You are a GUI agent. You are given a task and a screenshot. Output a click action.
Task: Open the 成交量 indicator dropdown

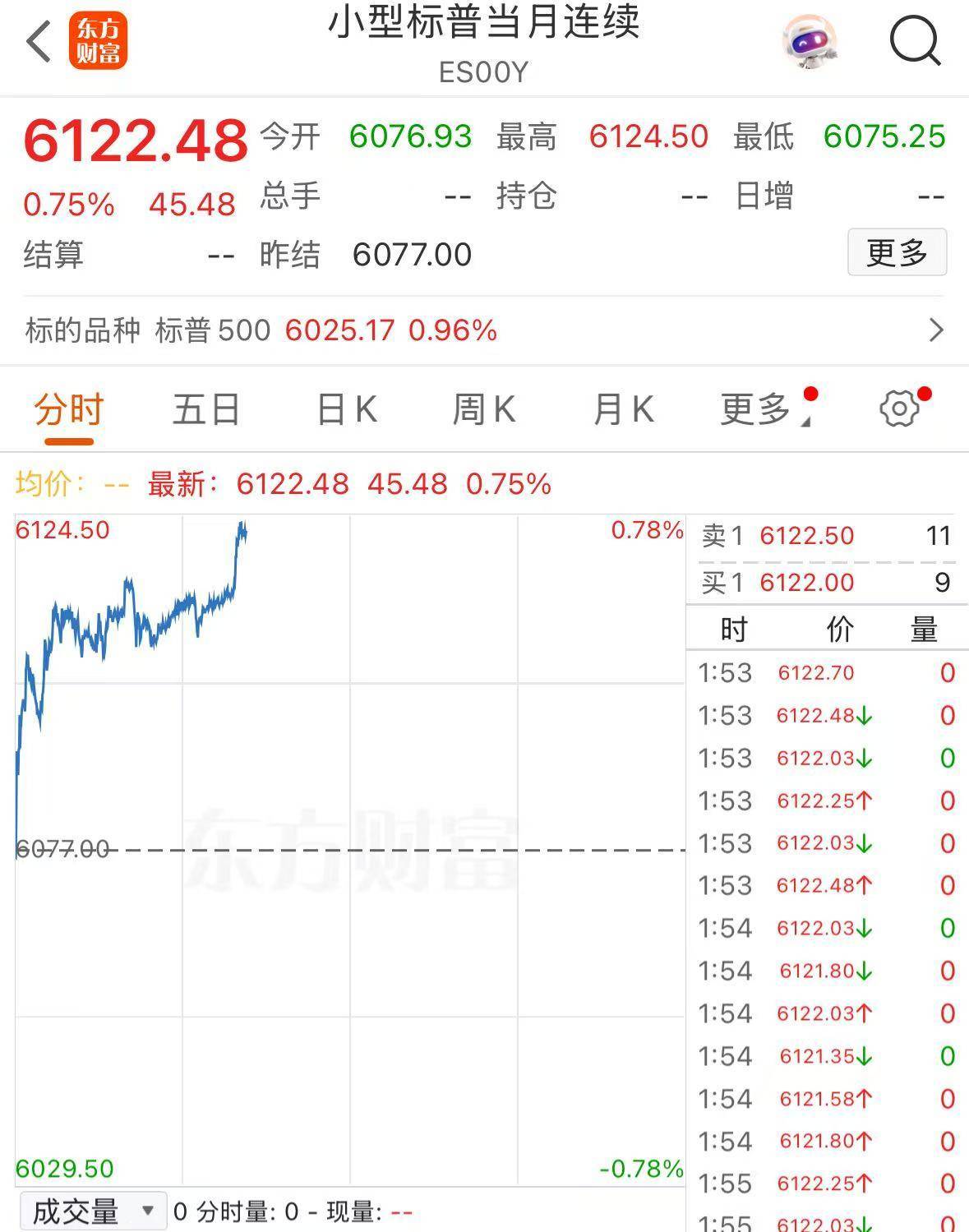(x=90, y=1210)
